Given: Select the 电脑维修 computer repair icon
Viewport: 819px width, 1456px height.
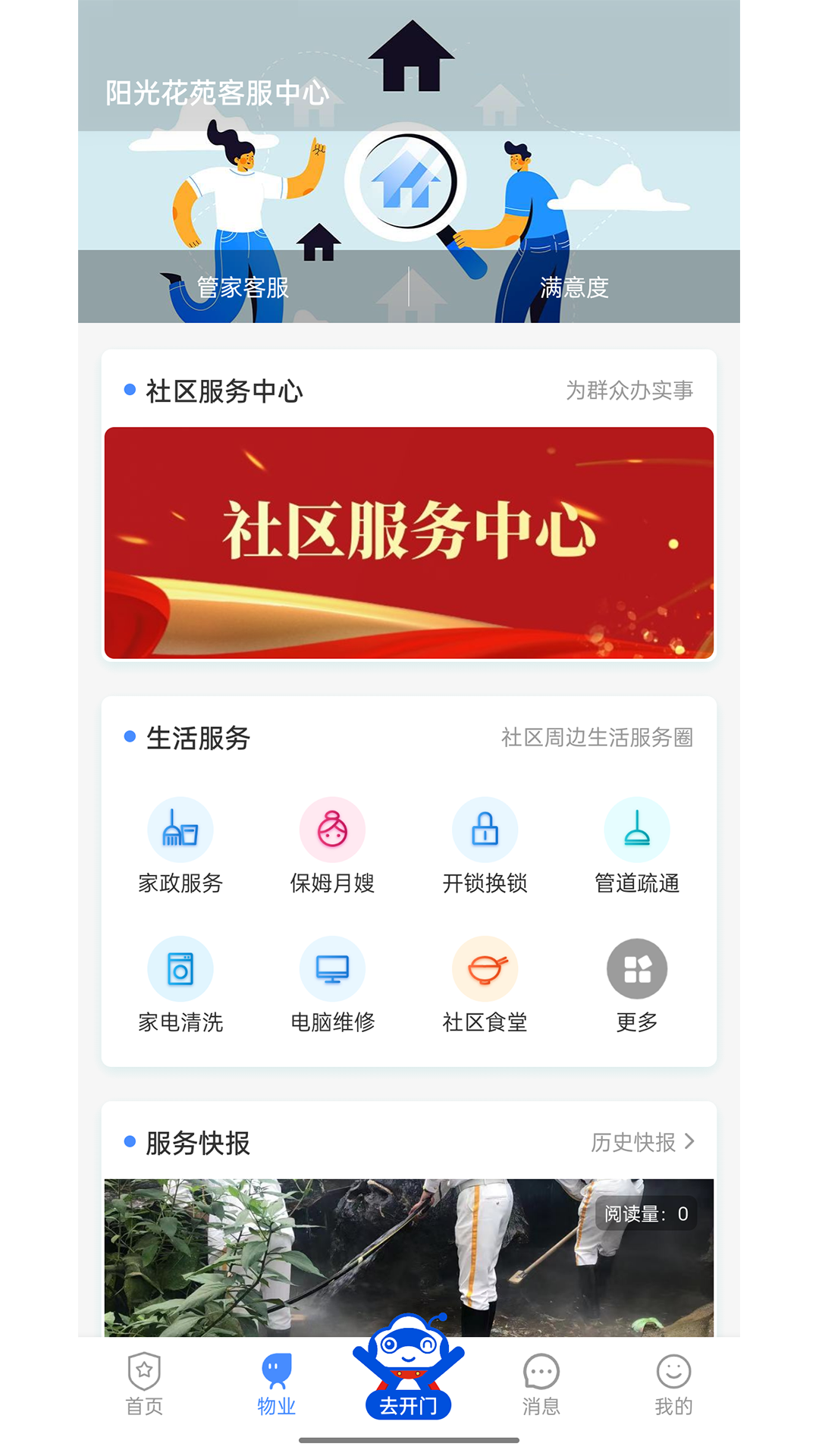Looking at the screenshot, I should pyautogui.click(x=333, y=984).
